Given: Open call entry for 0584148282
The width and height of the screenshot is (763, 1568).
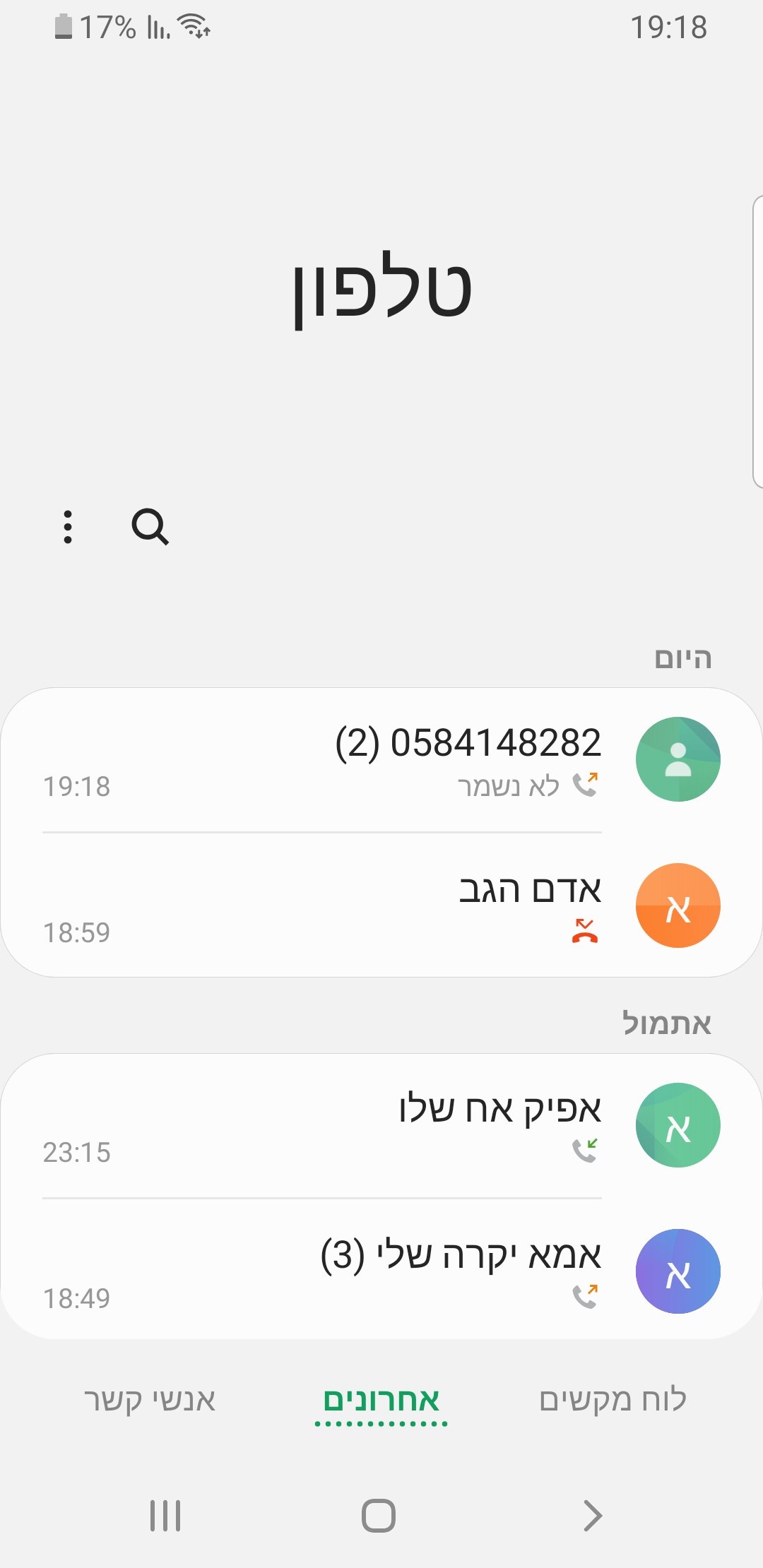Looking at the screenshot, I should [x=381, y=760].
